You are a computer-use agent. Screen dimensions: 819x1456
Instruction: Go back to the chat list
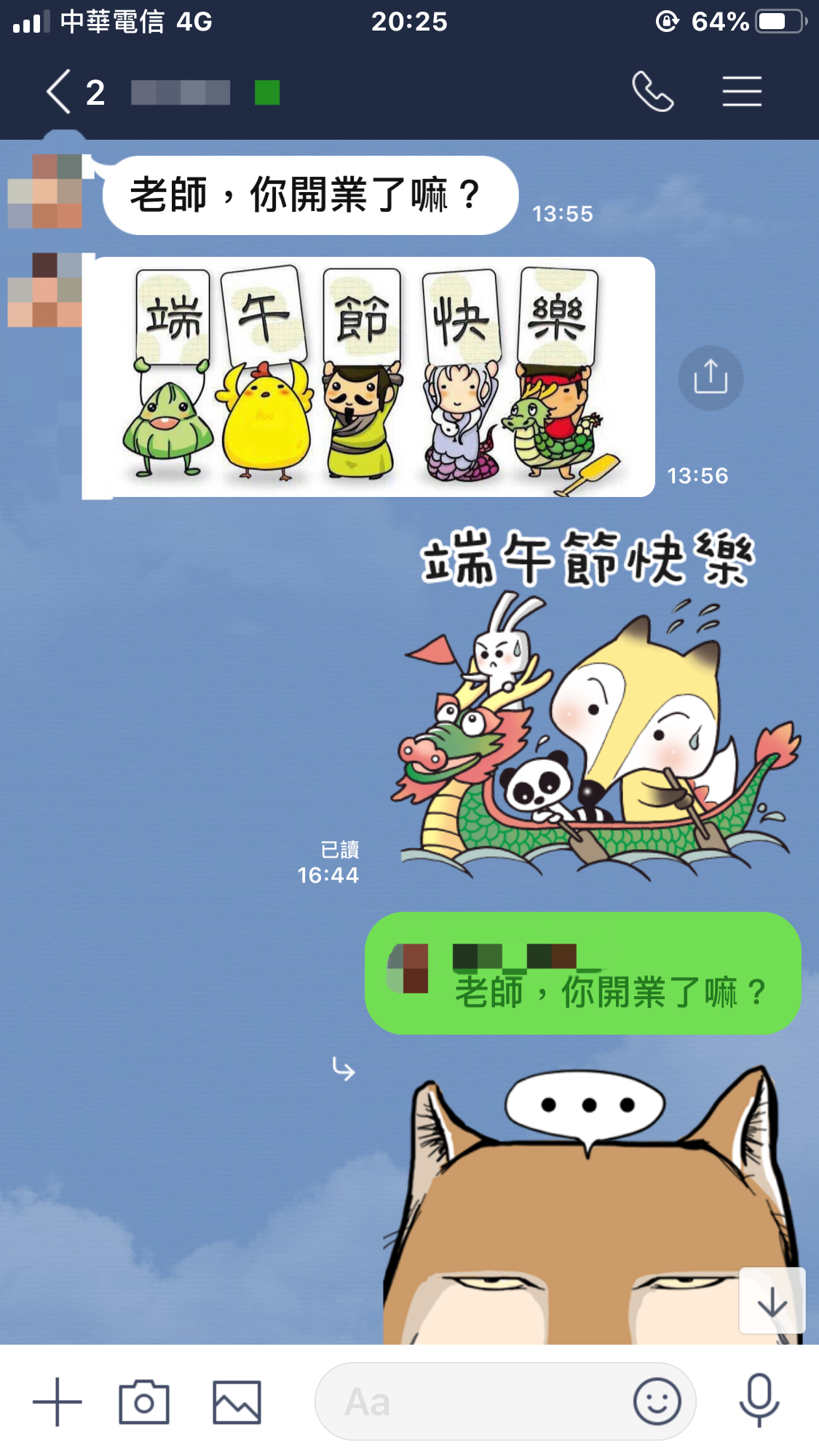(x=60, y=92)
